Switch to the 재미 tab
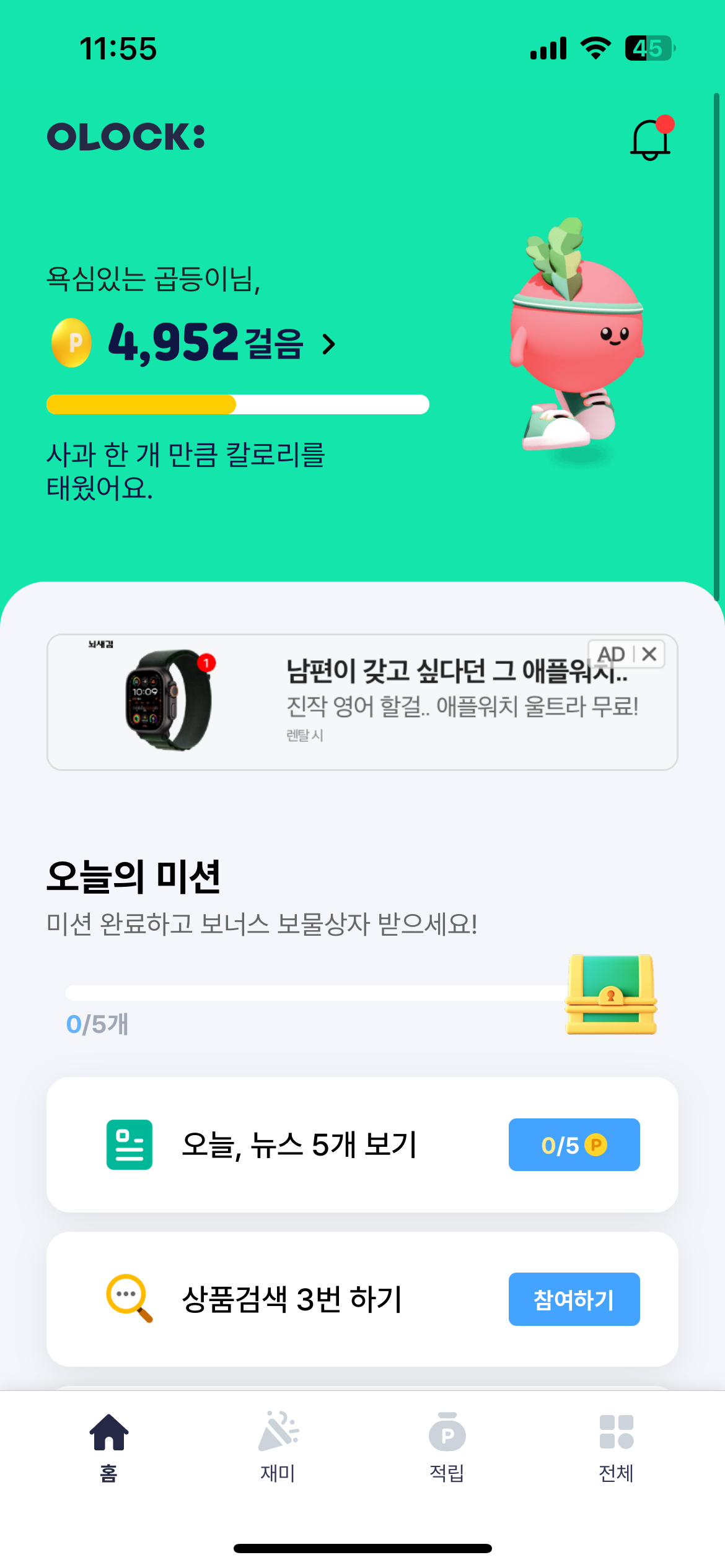 [x=278, y=1447]
